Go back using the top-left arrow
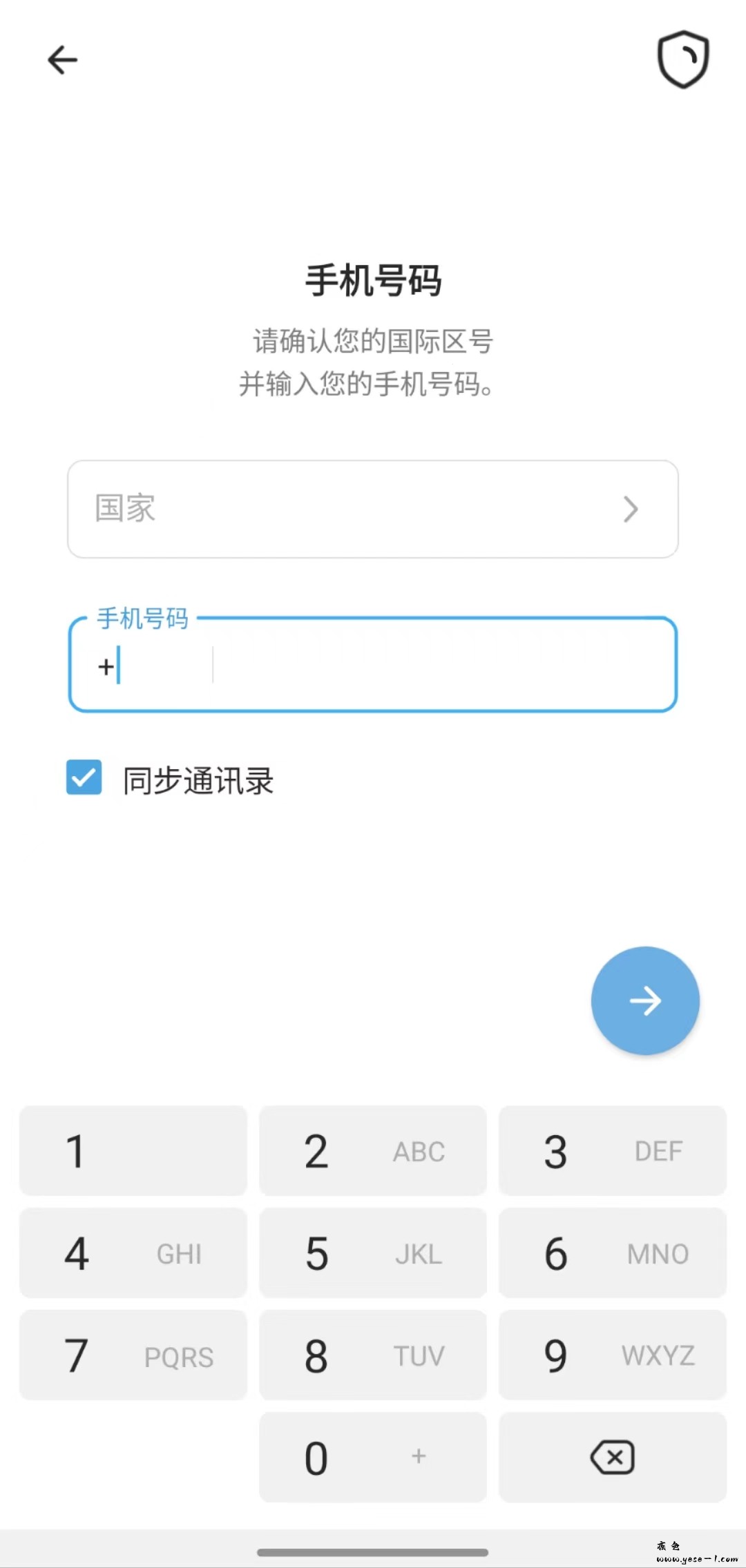The width and height of the screenshot is (746, 1568). click(x=62, y=60)
